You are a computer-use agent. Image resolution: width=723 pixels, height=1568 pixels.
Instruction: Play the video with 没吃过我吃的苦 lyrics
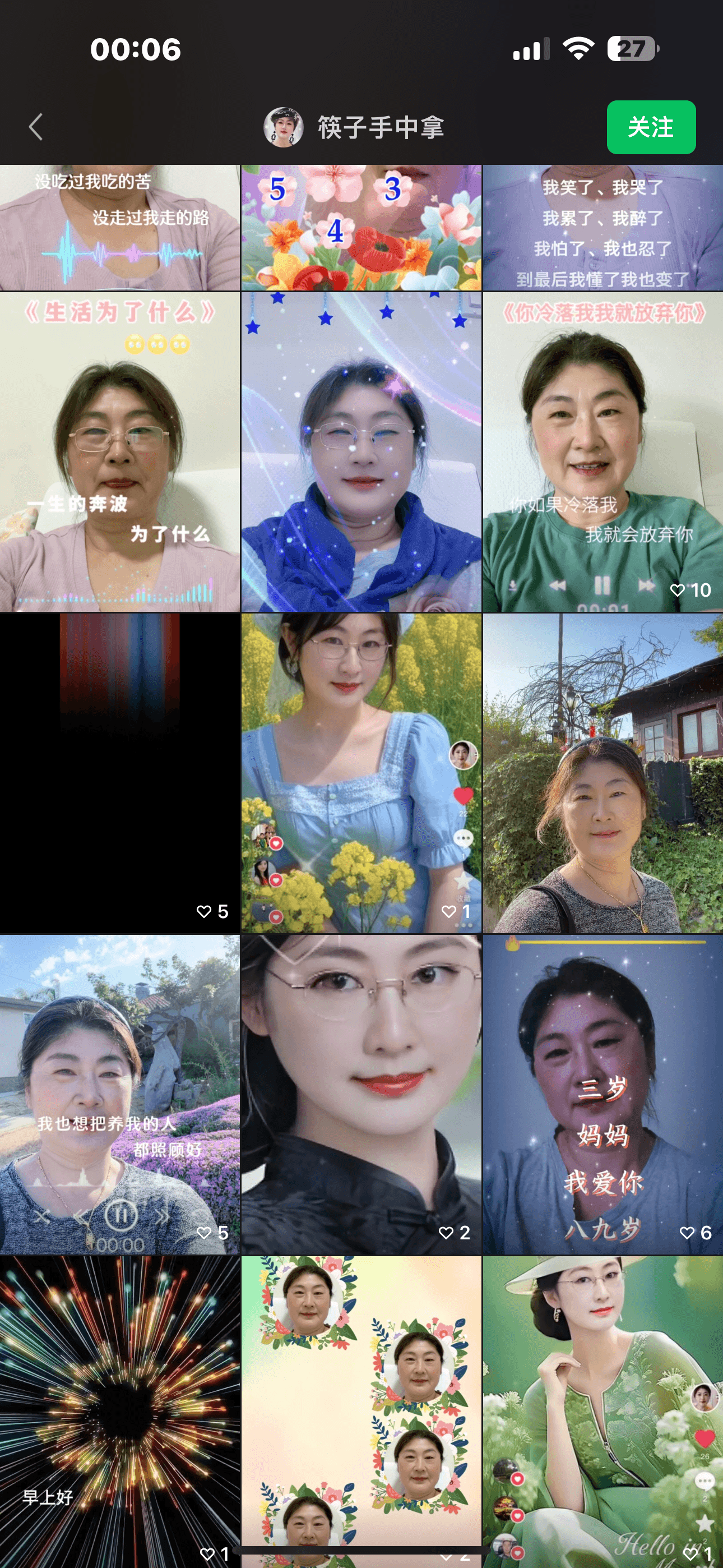click(120, 228)
